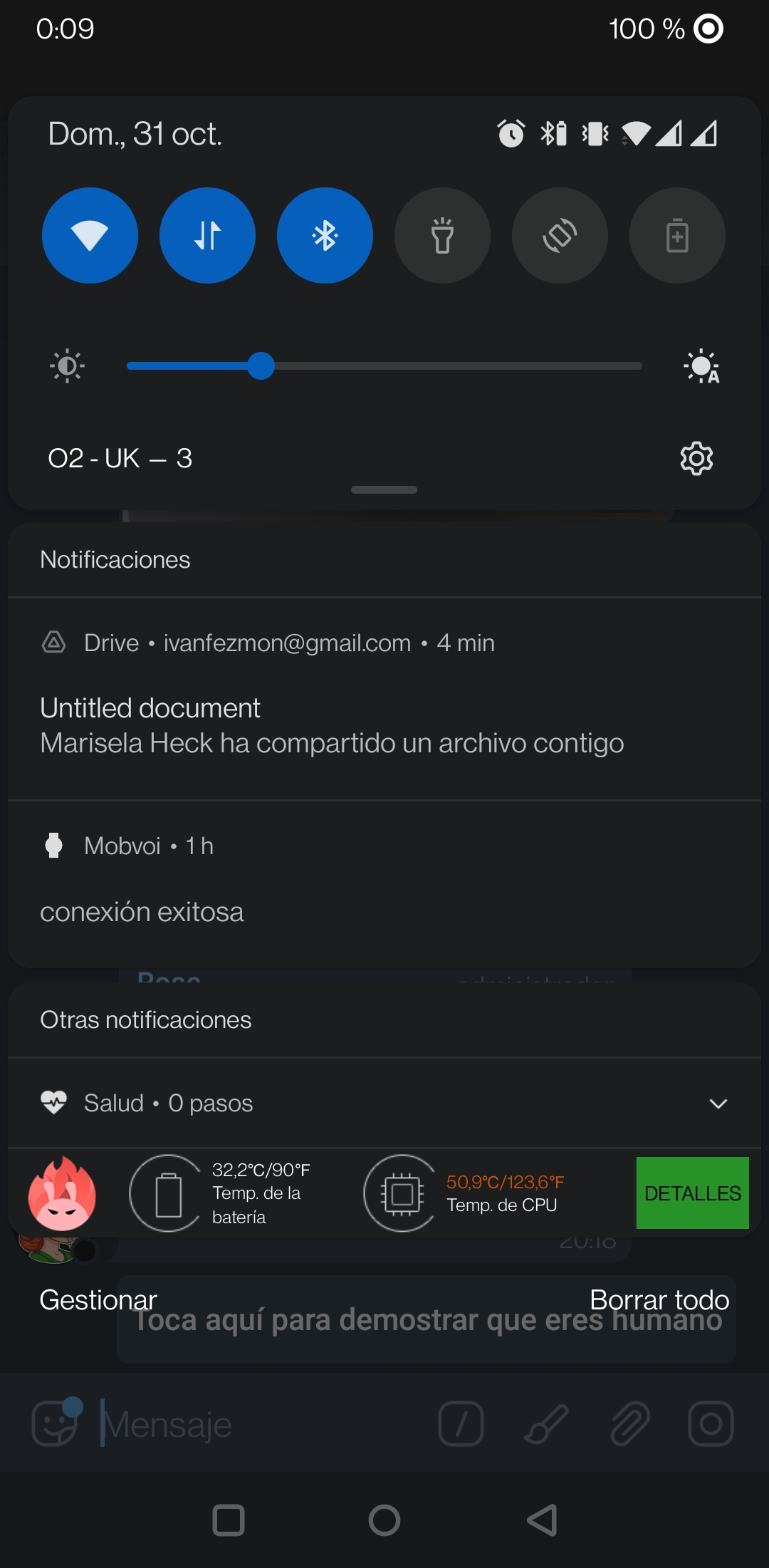Screen dimensions: 769x1568
Task: Clear notifications with Borrar todo
Action: pos(659,1300)
